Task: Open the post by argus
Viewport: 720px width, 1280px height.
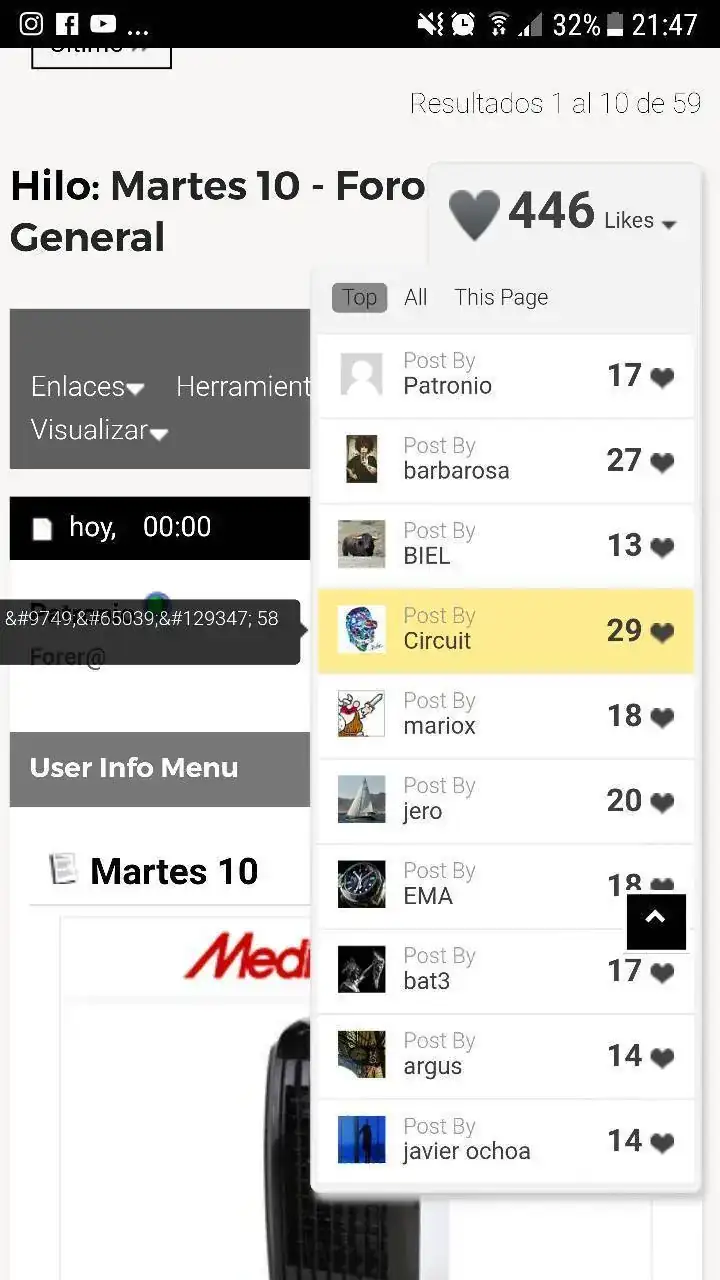Action: 505,1055
